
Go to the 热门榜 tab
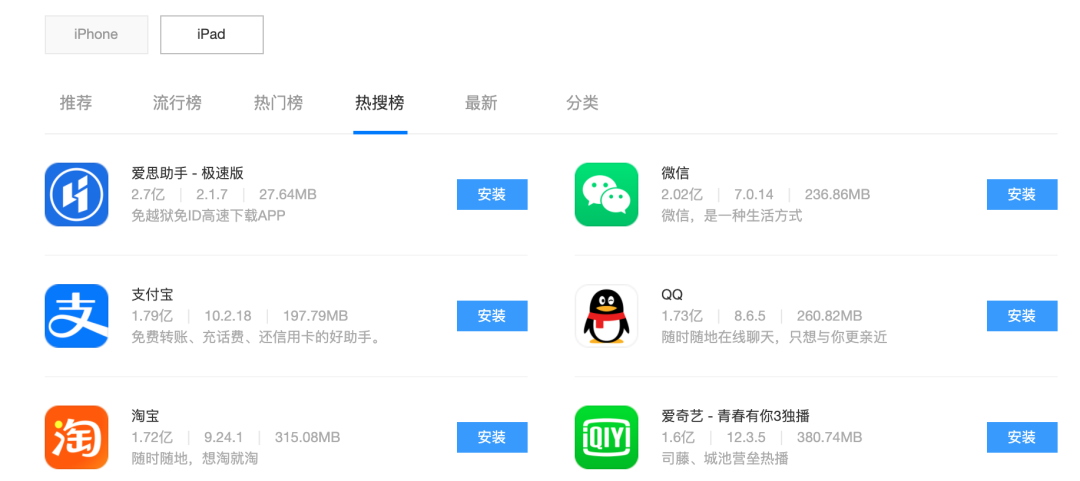[x=278, y=102]
